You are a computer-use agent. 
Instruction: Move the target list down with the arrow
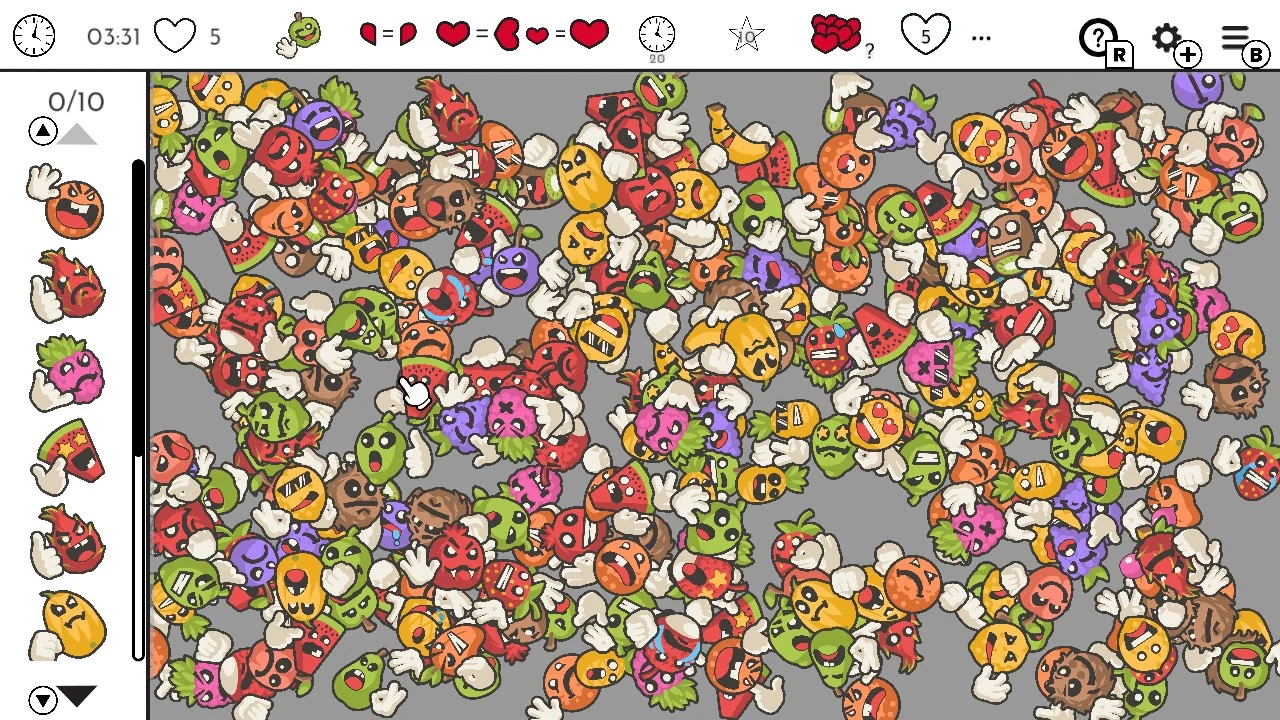point(42,700)
